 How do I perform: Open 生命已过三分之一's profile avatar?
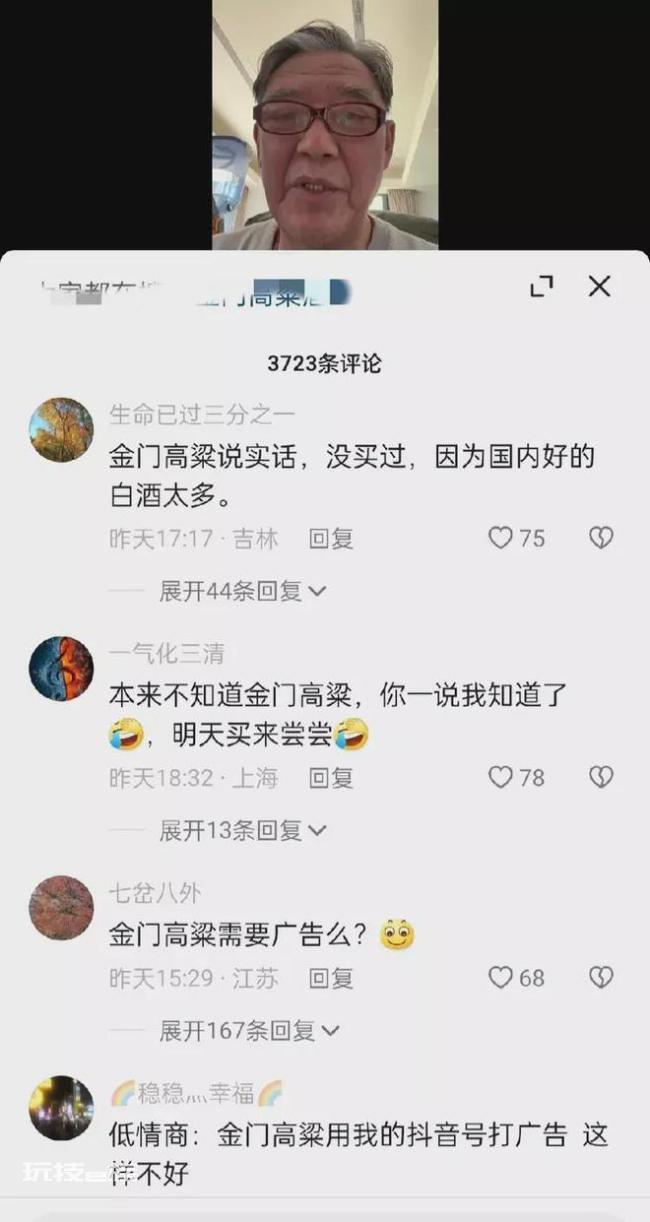coord(61,430)
